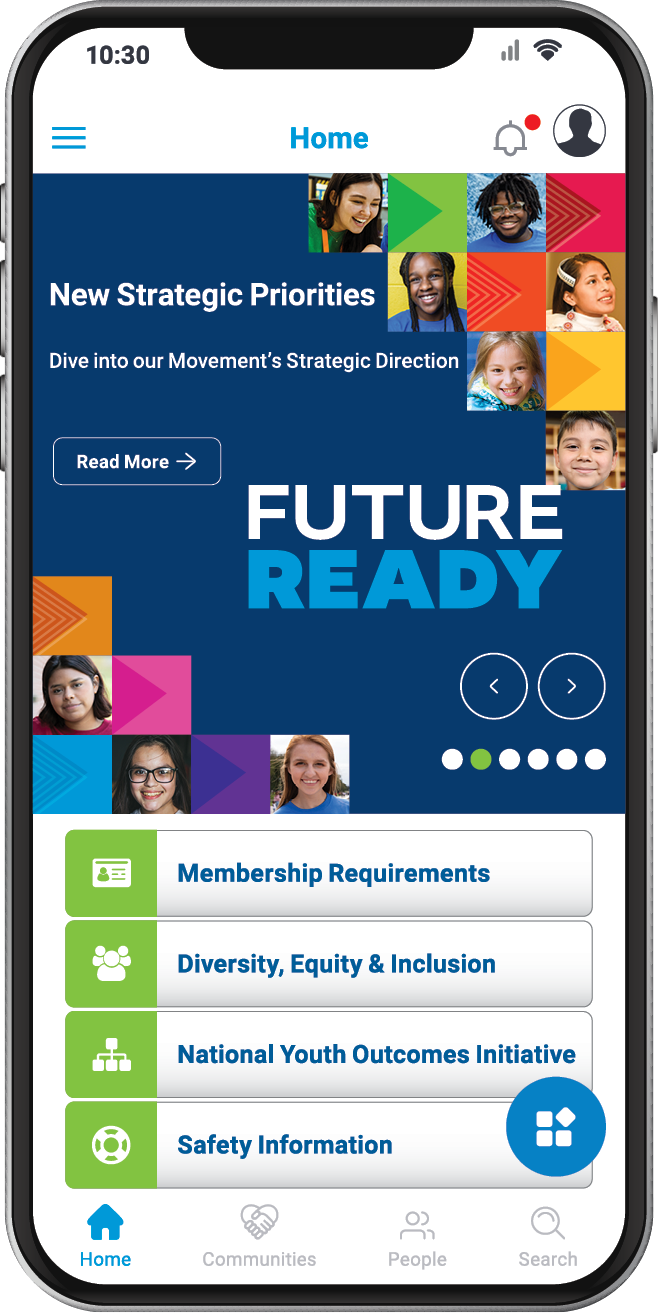Switch to the Communities tab
Viewport: 658px width, 1313px height.
tap(259, 1236)
